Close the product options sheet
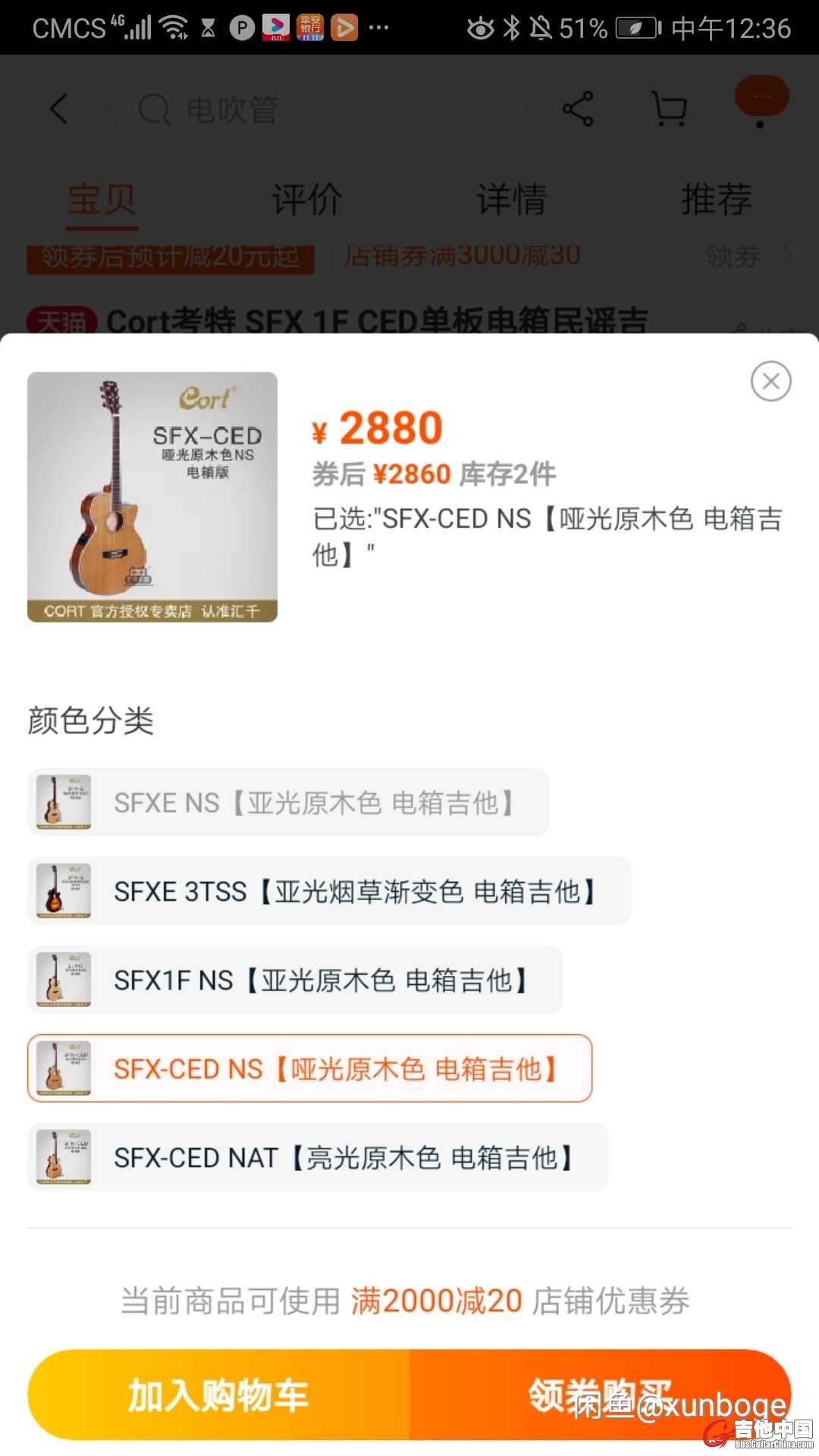819x1456 pixels. (770, 381)
